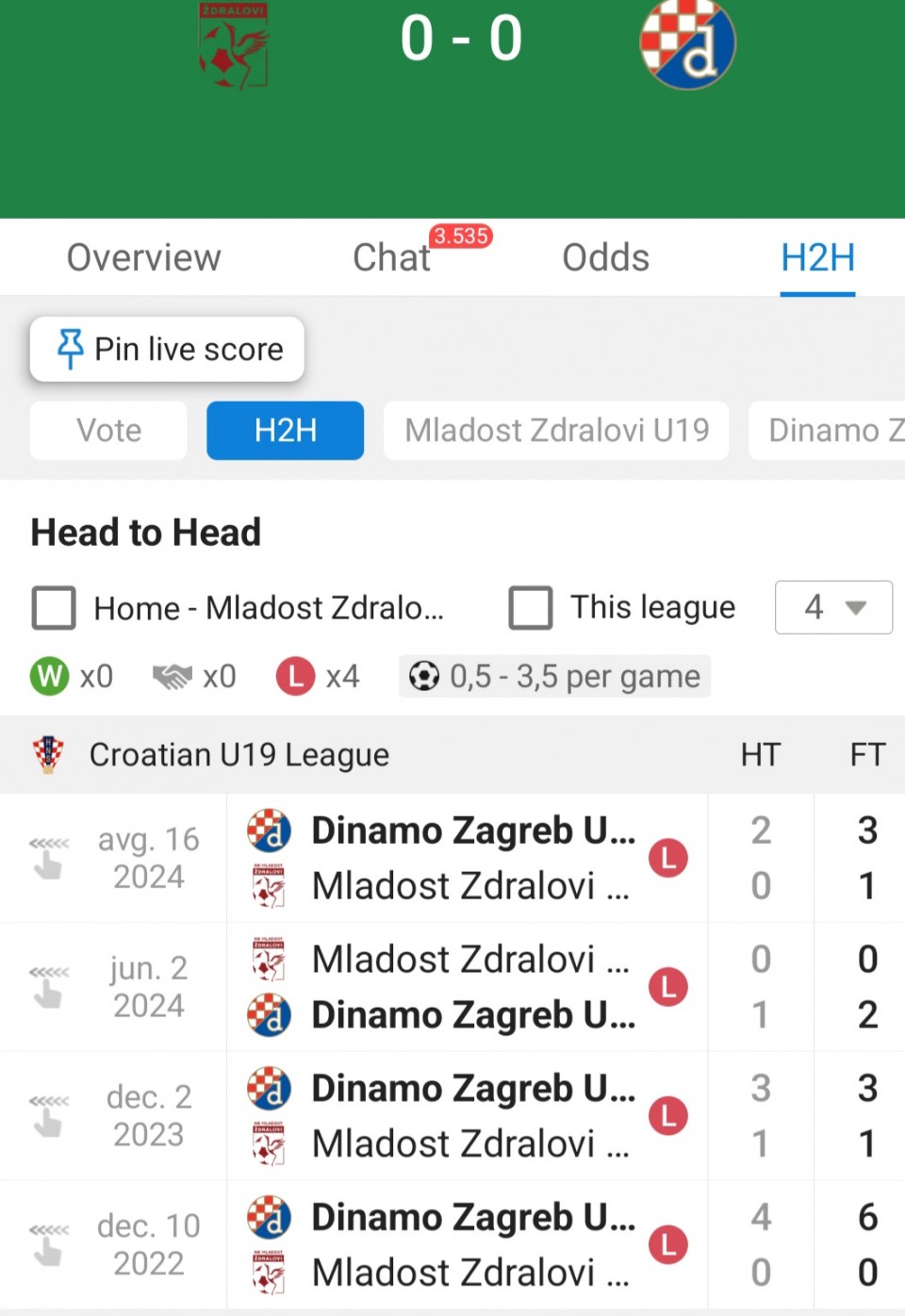
Task: Open the Dinamo Zagreb crest in the header
Action: 687,45
